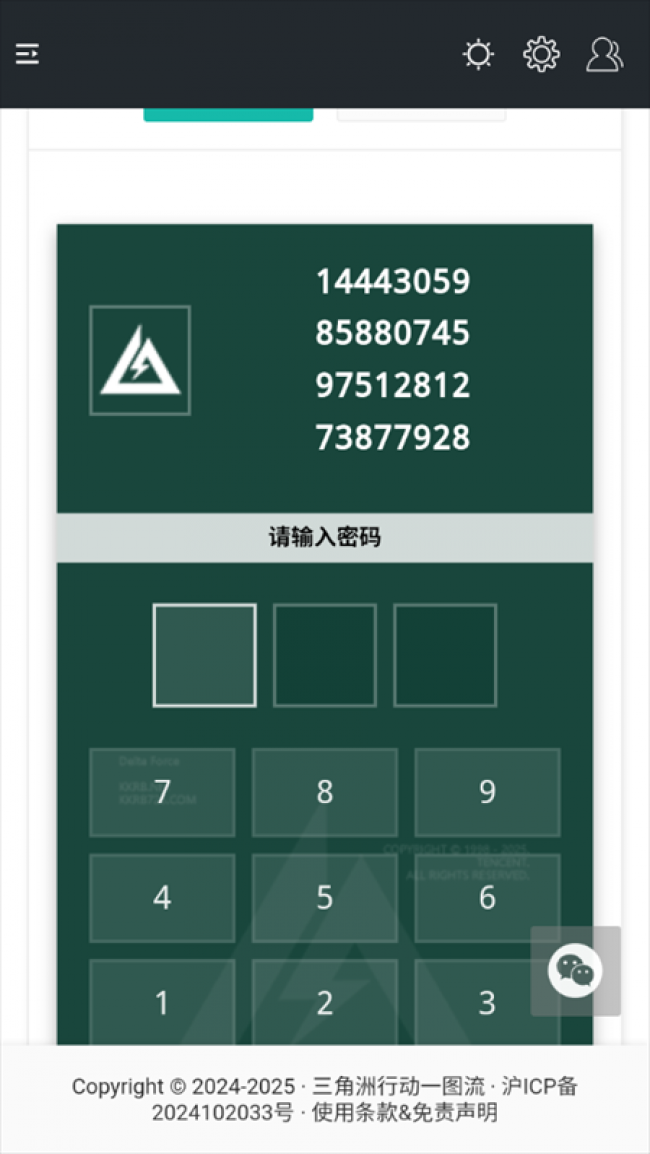Toggle the brightness theme icon
This screenshot has width=650, height=1154.
[478, 54]
